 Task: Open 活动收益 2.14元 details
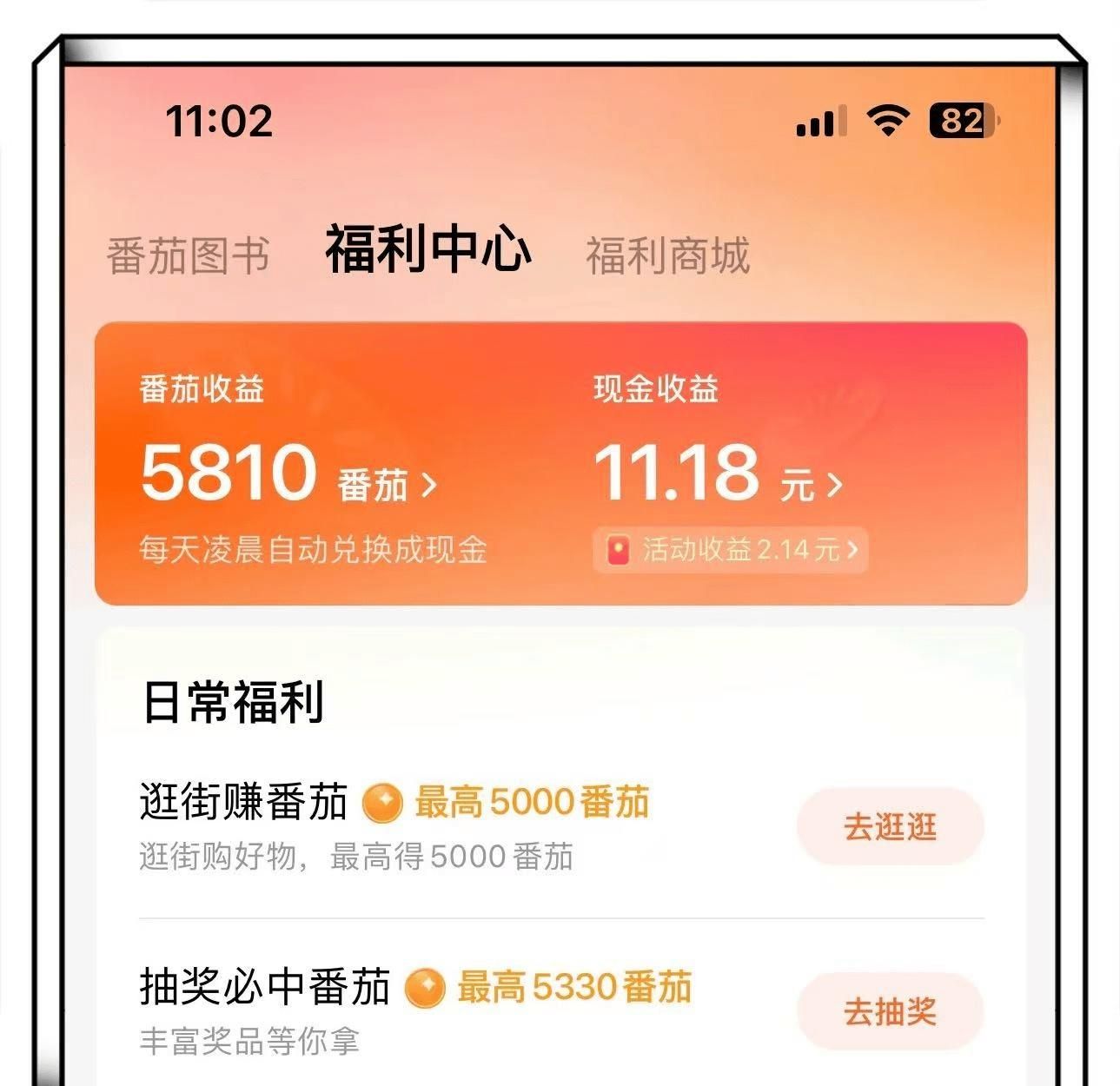pyautogui.click(x=731, y=550)
